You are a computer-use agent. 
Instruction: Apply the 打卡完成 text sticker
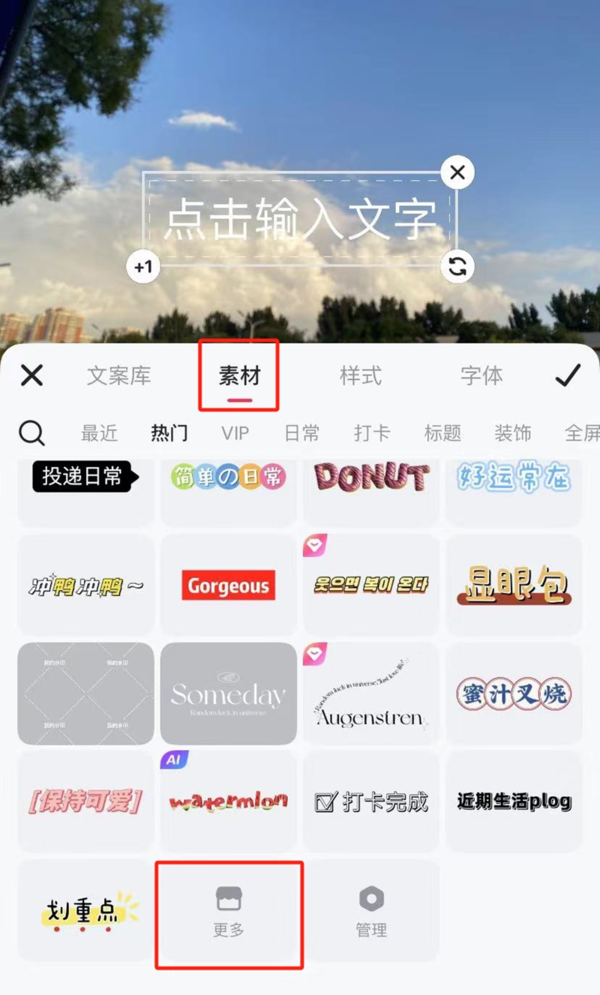(x=371, y=802)
